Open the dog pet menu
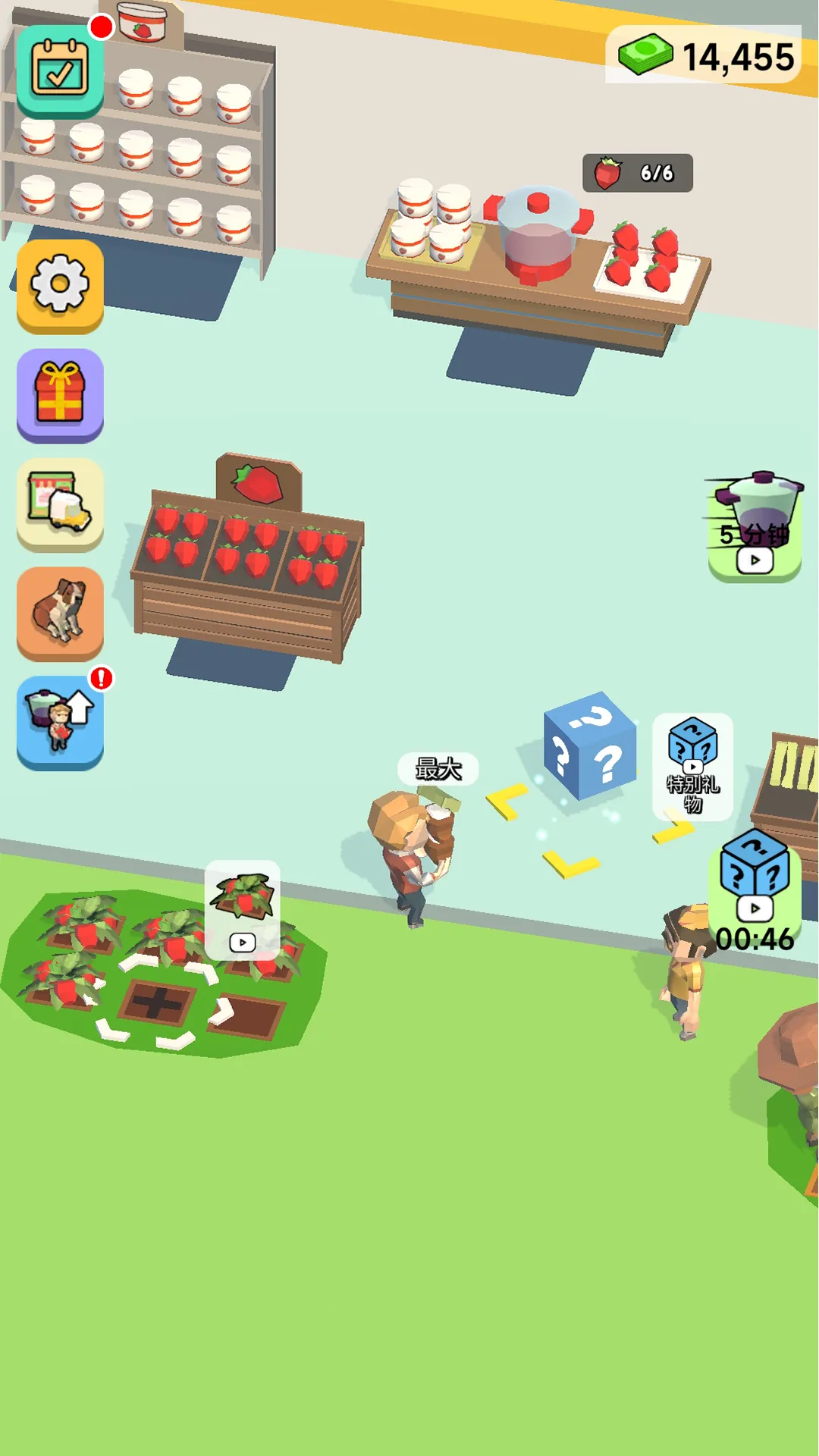This screenshot has height=1456, width=819. pyautogui.click(x=60, y=613)
